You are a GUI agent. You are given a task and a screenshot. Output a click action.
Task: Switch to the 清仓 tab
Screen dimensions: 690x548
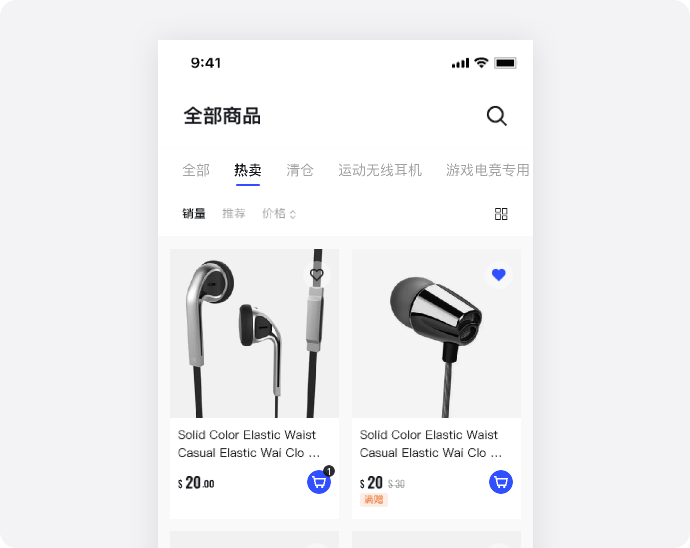300,170
